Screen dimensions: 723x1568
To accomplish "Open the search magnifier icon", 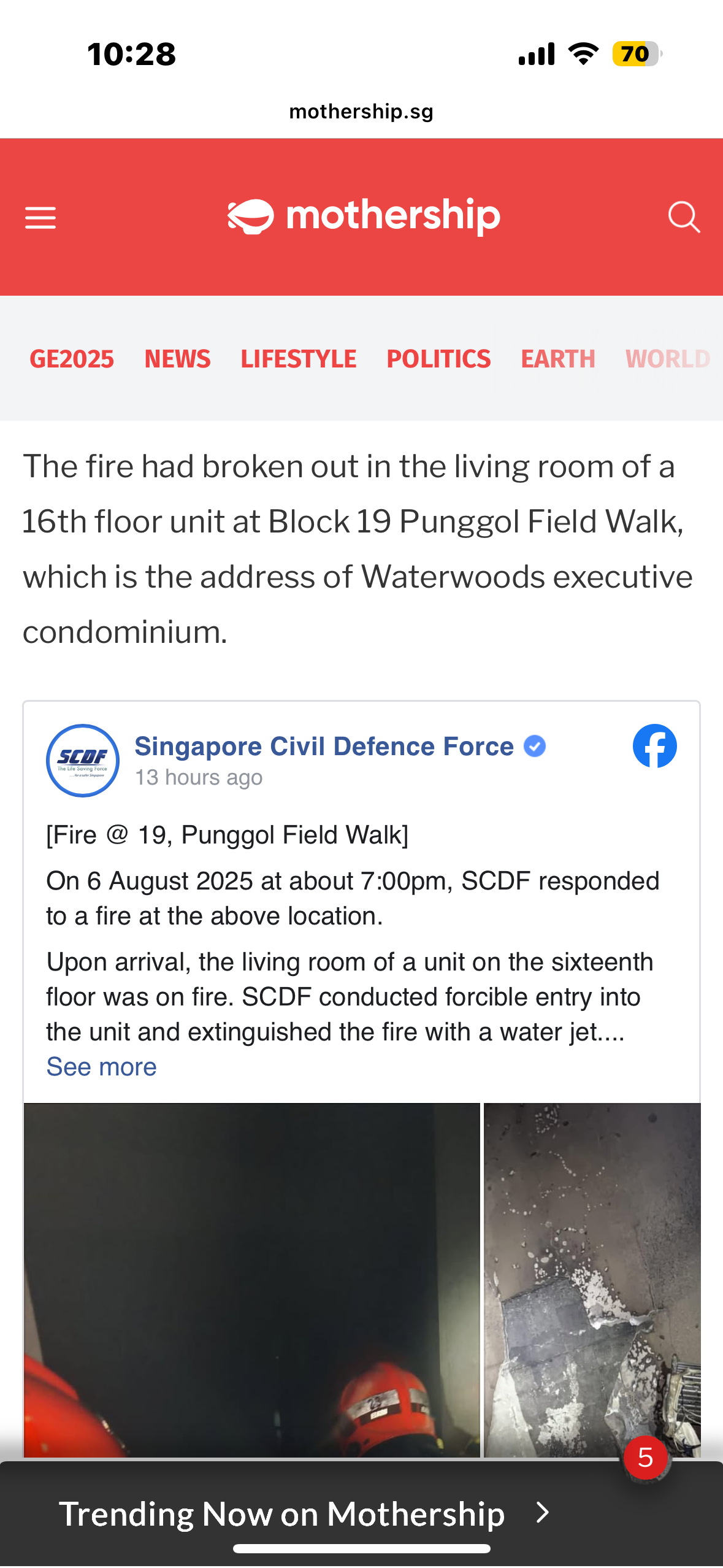I will [x=683, y=217].
